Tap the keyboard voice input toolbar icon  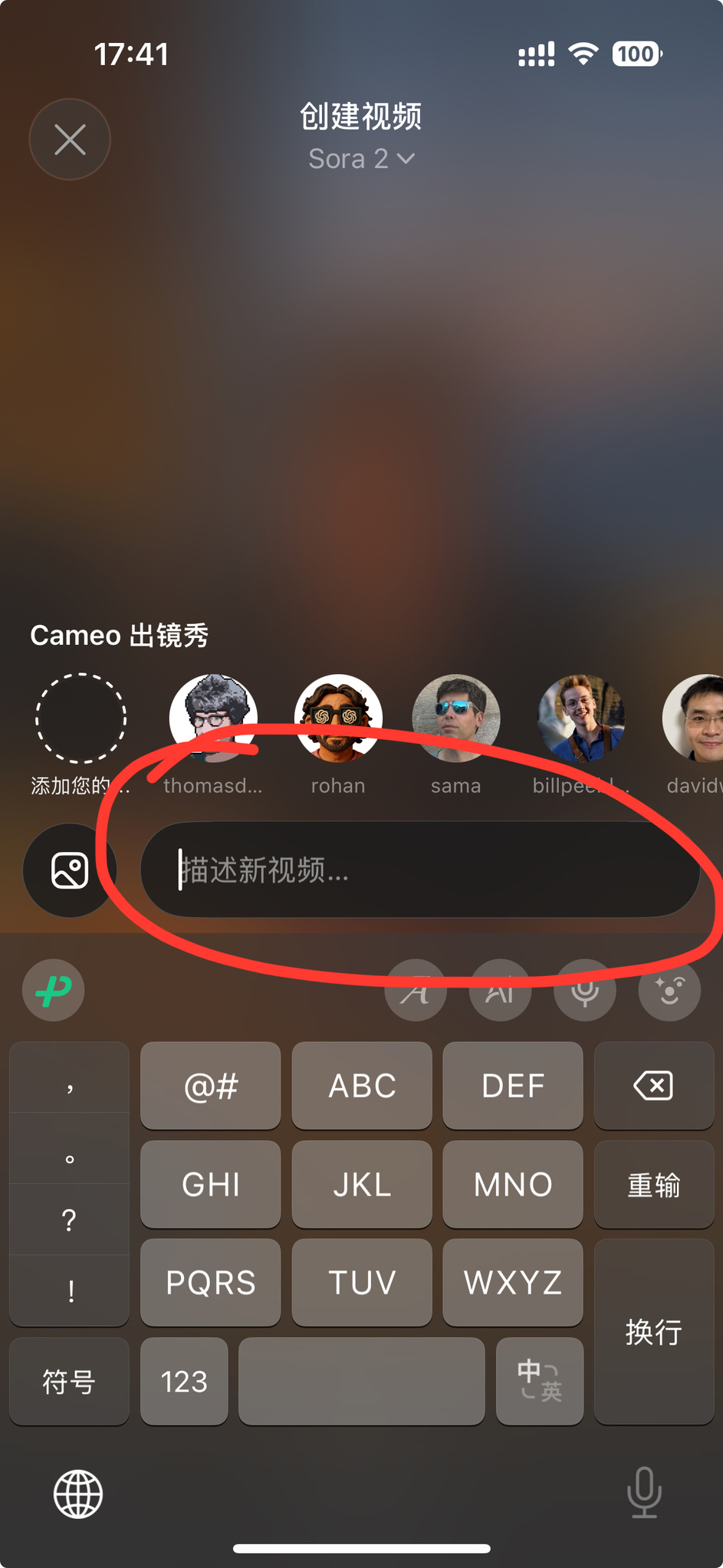coord(585,991)
